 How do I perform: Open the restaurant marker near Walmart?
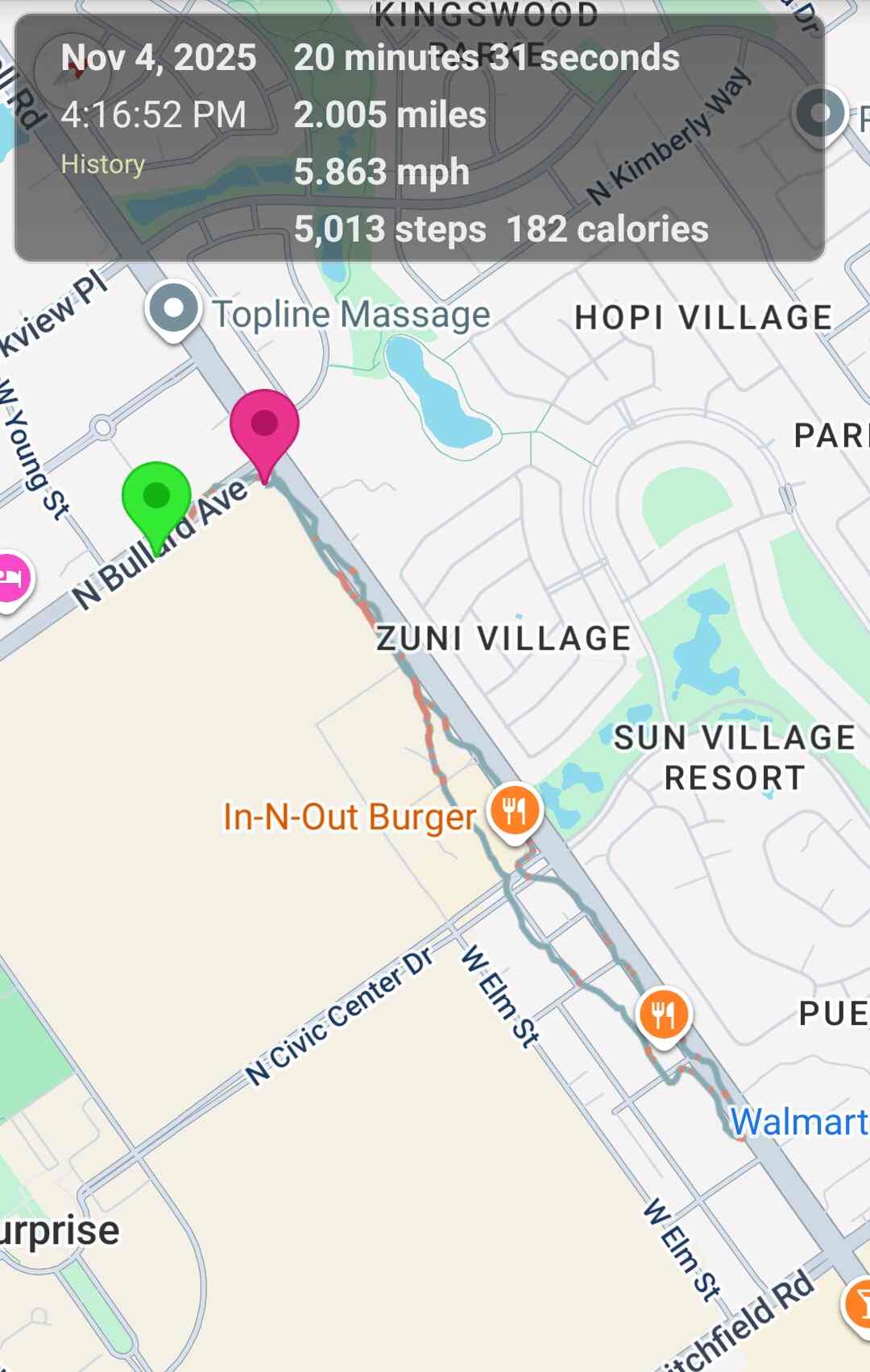(663, 1015)
